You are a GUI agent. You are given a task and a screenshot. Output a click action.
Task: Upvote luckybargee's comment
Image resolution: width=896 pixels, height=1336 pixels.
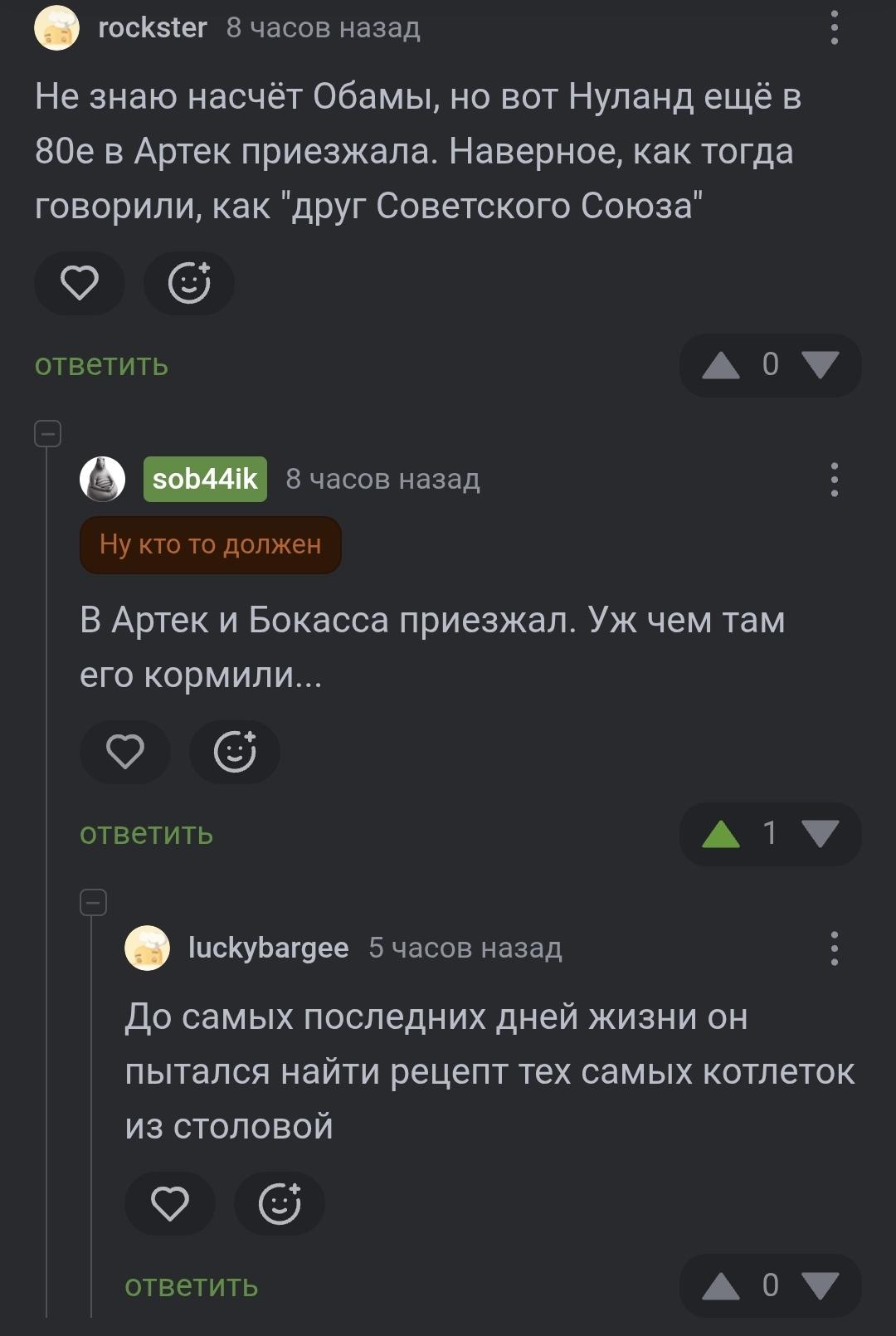[720, 1286]
